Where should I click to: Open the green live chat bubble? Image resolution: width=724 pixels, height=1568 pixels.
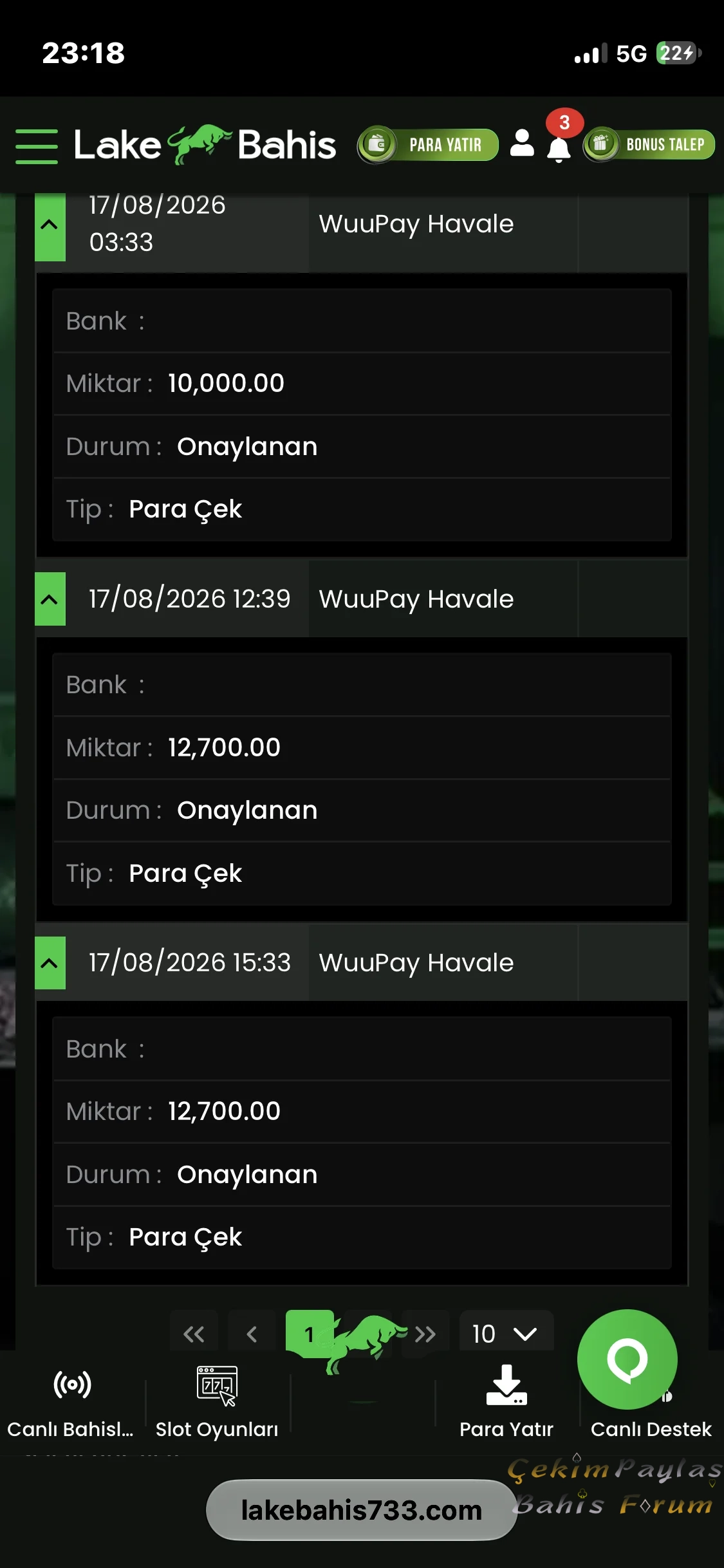click(x=627, y=1359)
